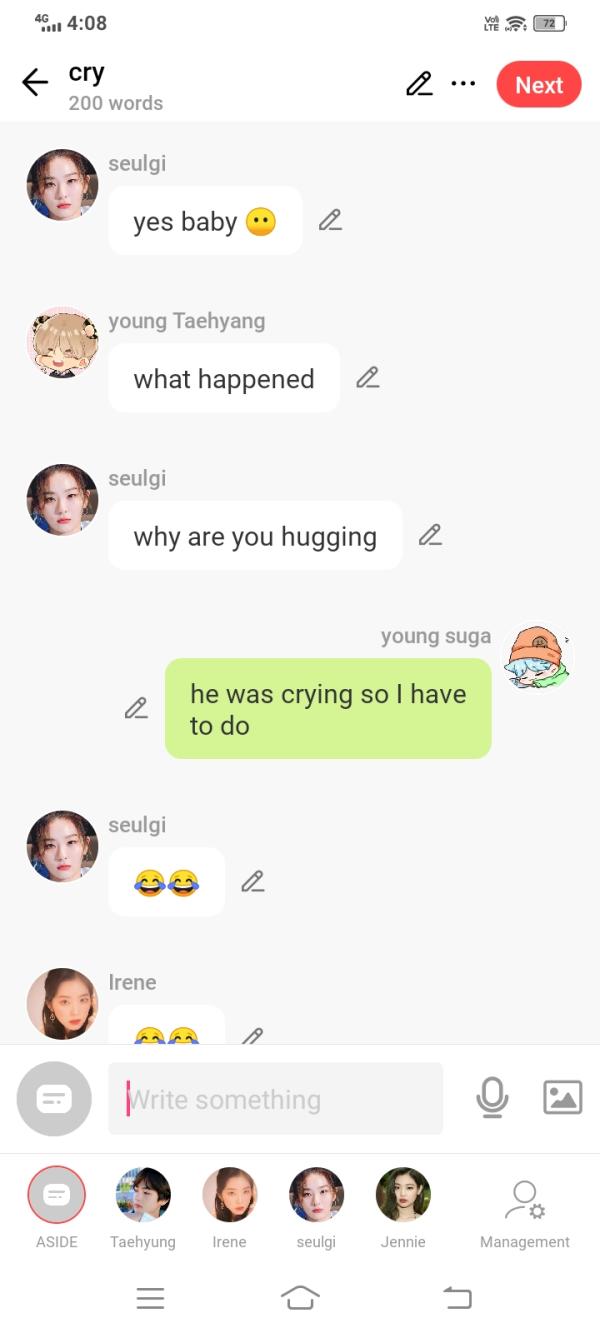Edit the story title with pencil icon
The image size is (600, 1333).
point(419,84)
